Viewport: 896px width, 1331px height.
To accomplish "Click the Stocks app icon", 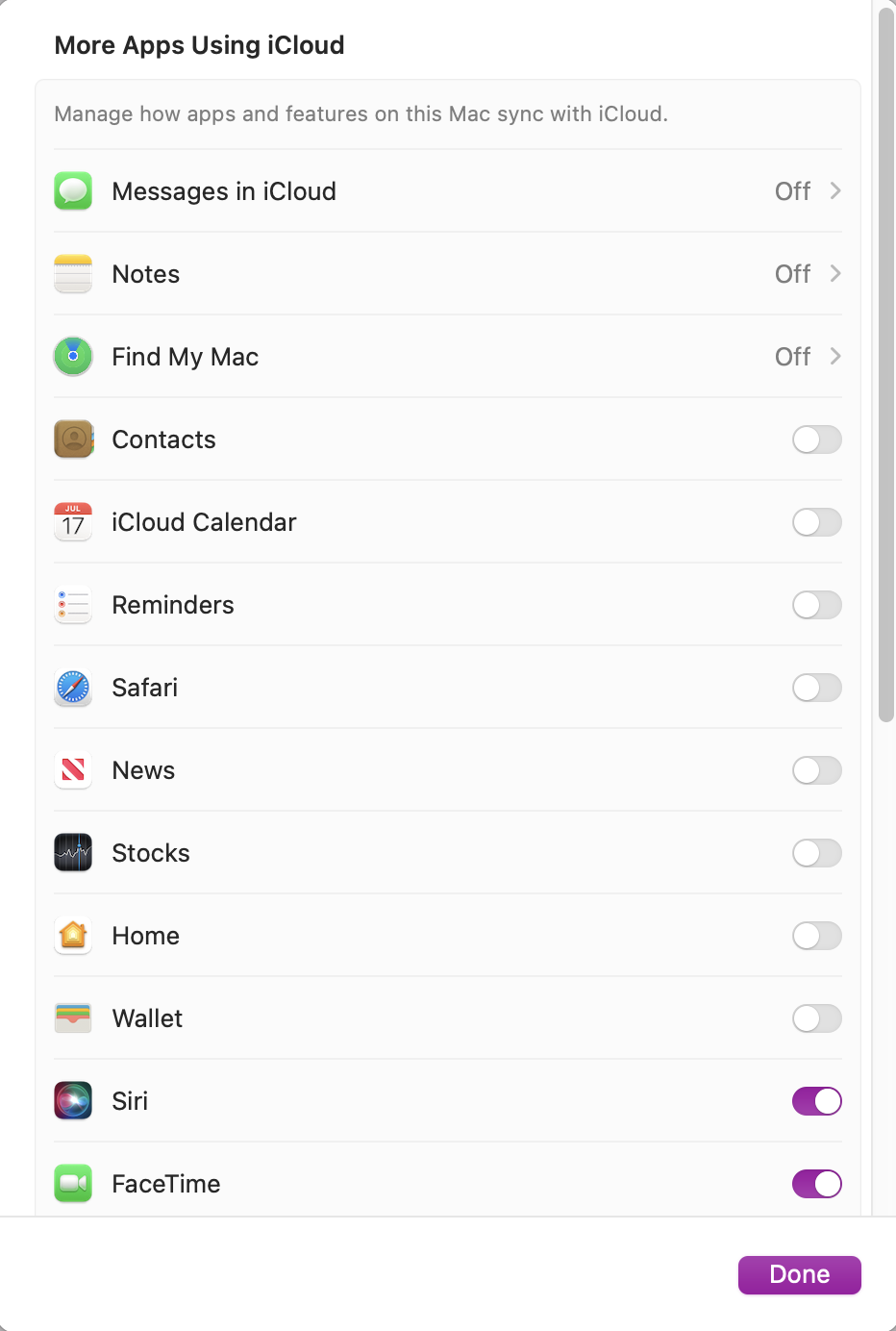I will [73, 853].
